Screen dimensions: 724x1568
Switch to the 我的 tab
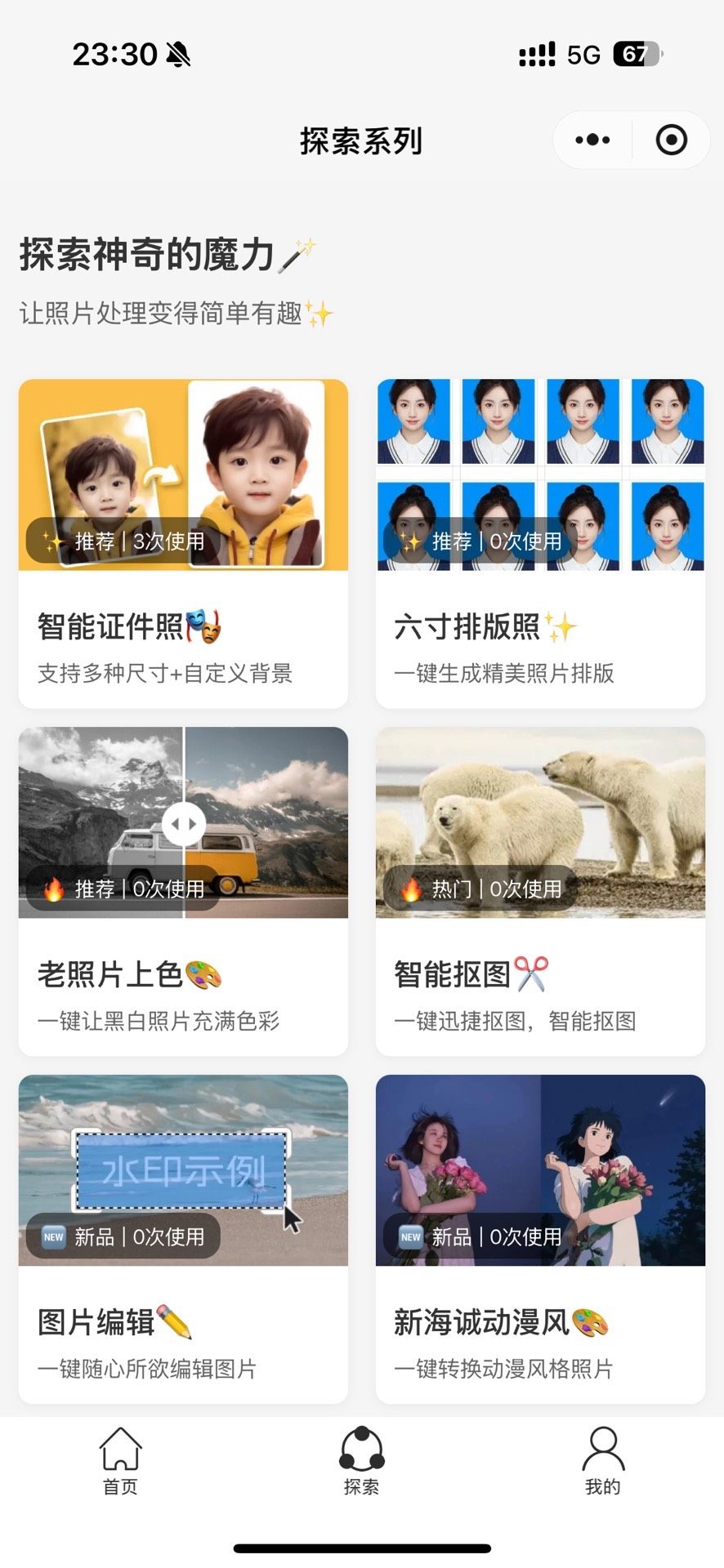[x=603, y=1461]
